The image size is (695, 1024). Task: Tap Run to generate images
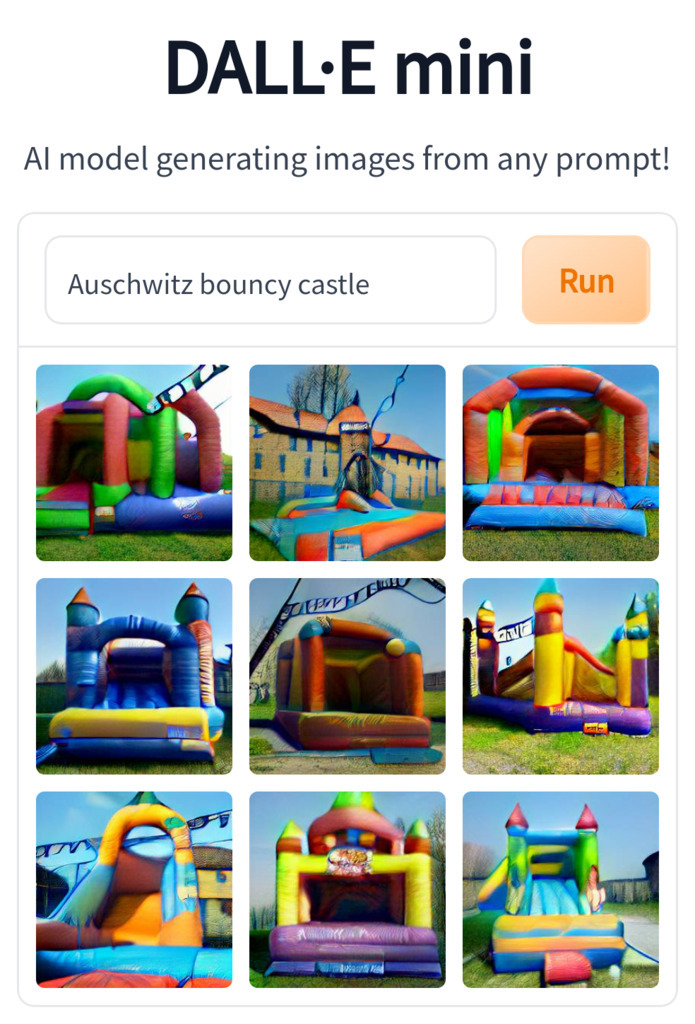pos(586,280)
